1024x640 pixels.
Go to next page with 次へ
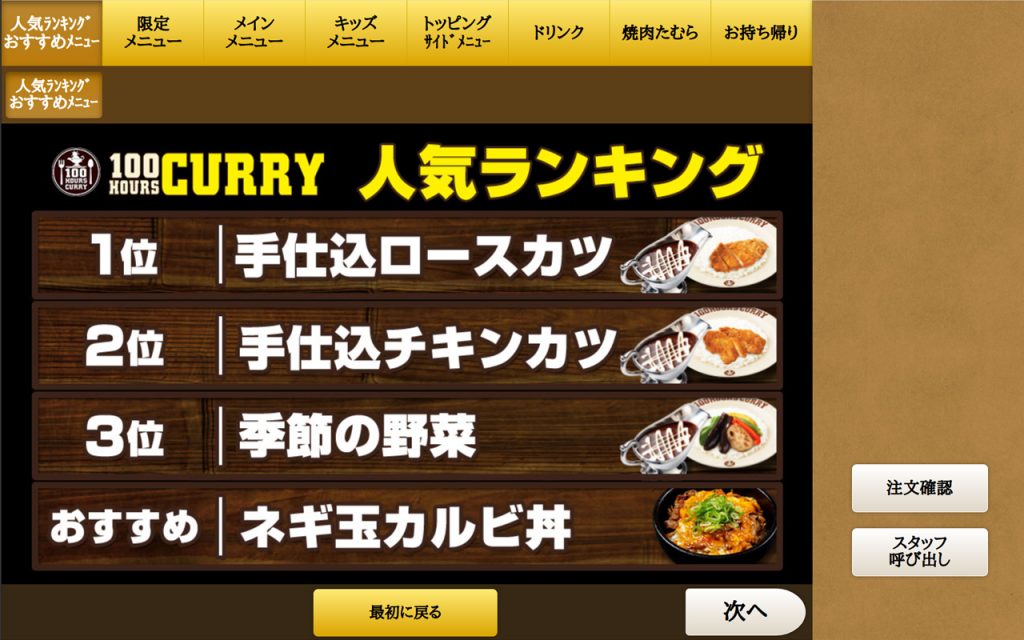coord(744,612)
